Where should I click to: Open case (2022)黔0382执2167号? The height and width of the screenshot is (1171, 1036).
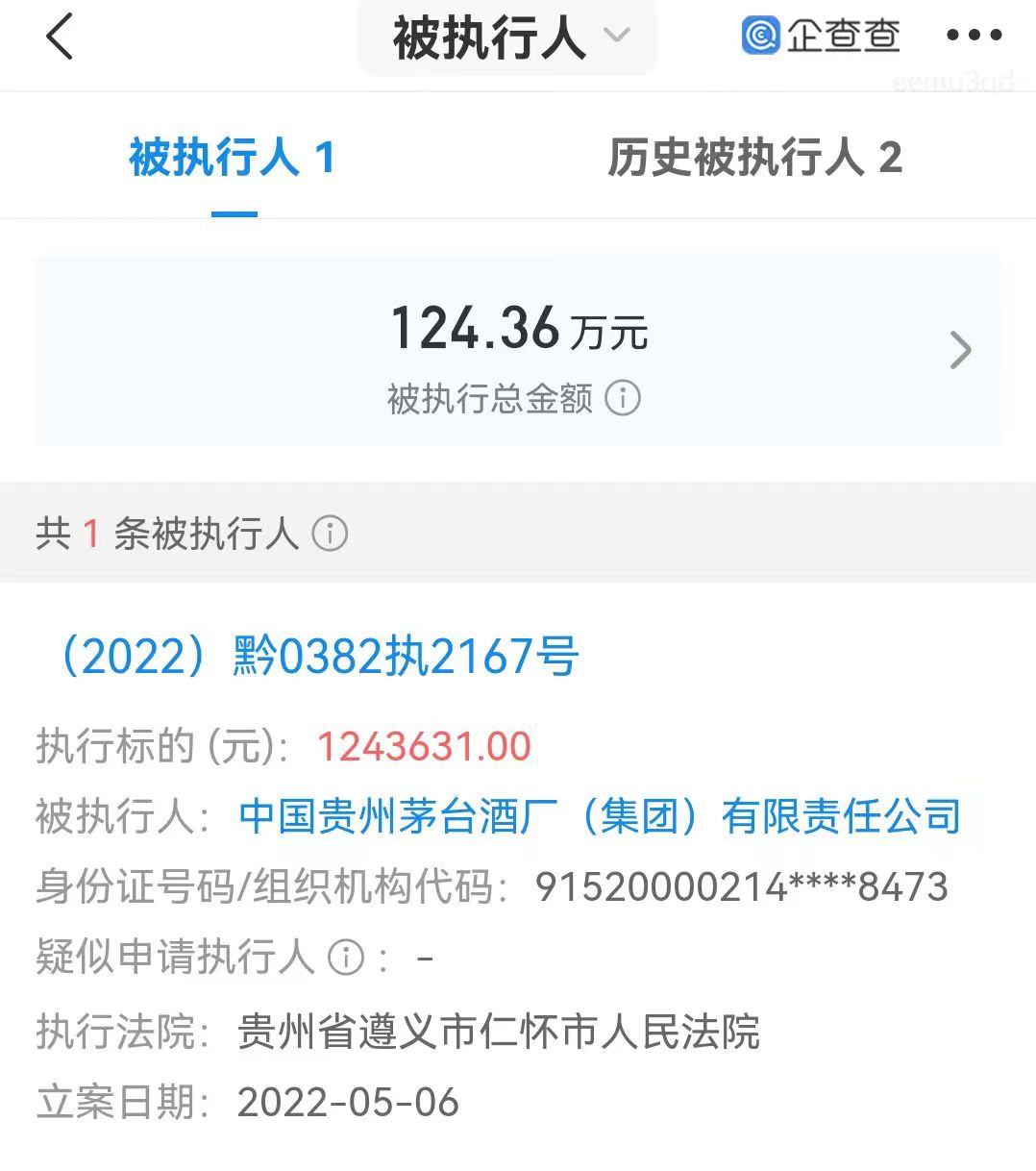coord(317,658)
